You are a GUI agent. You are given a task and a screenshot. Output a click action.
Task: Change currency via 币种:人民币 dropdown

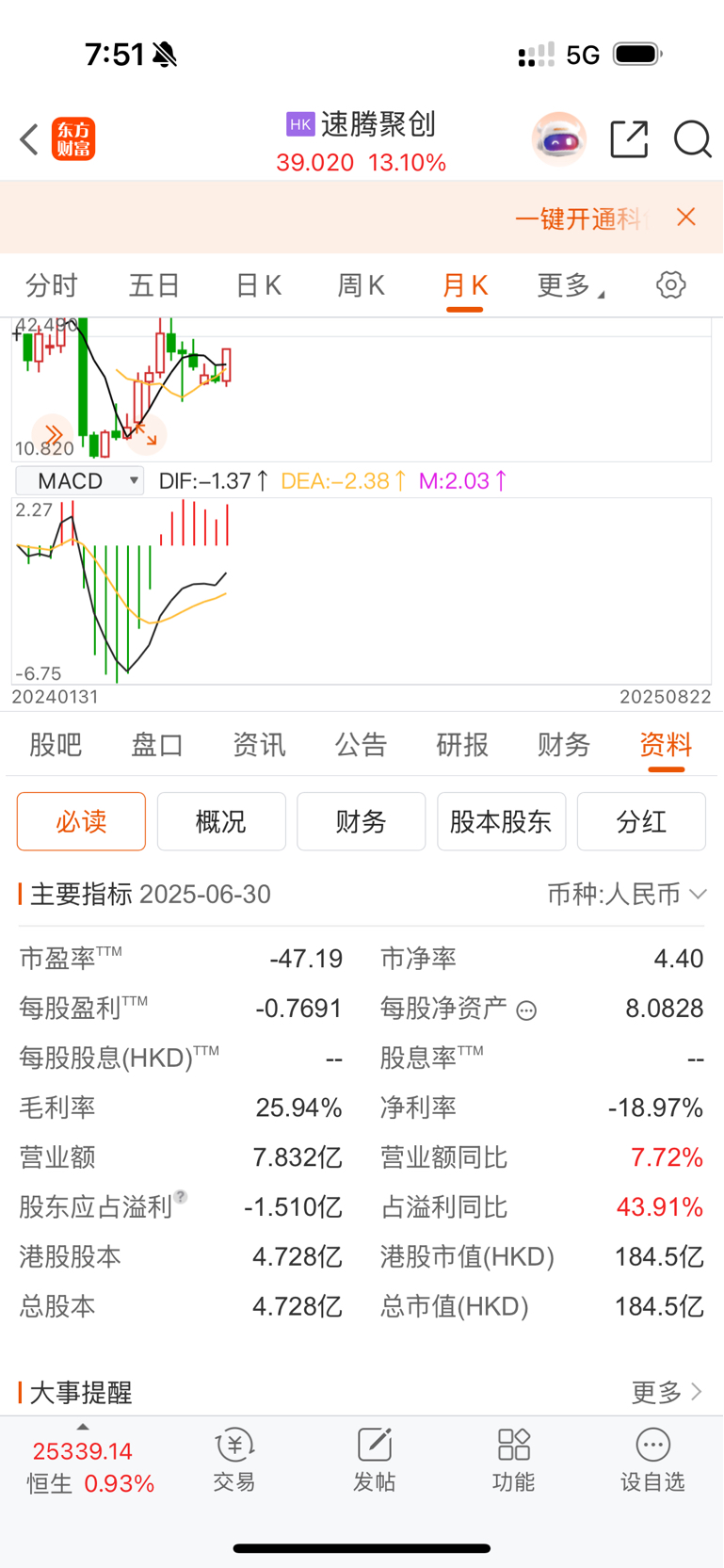627,894
